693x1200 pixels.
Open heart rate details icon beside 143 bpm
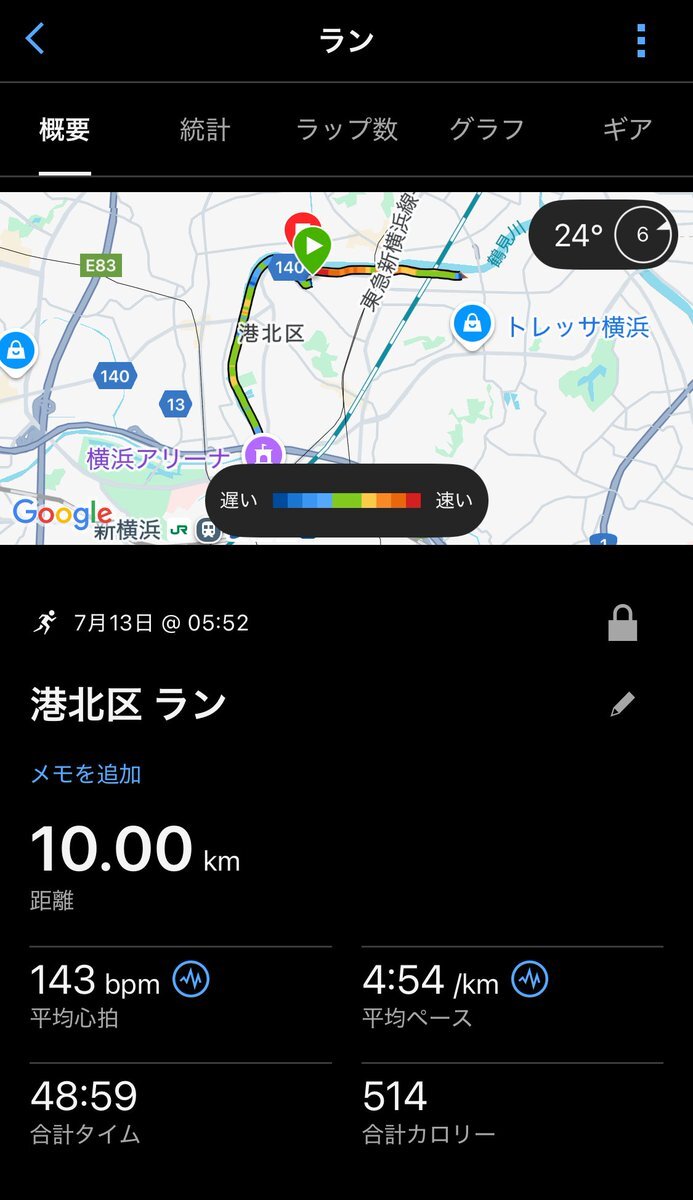pyautogui.click(x=191, y=980)
